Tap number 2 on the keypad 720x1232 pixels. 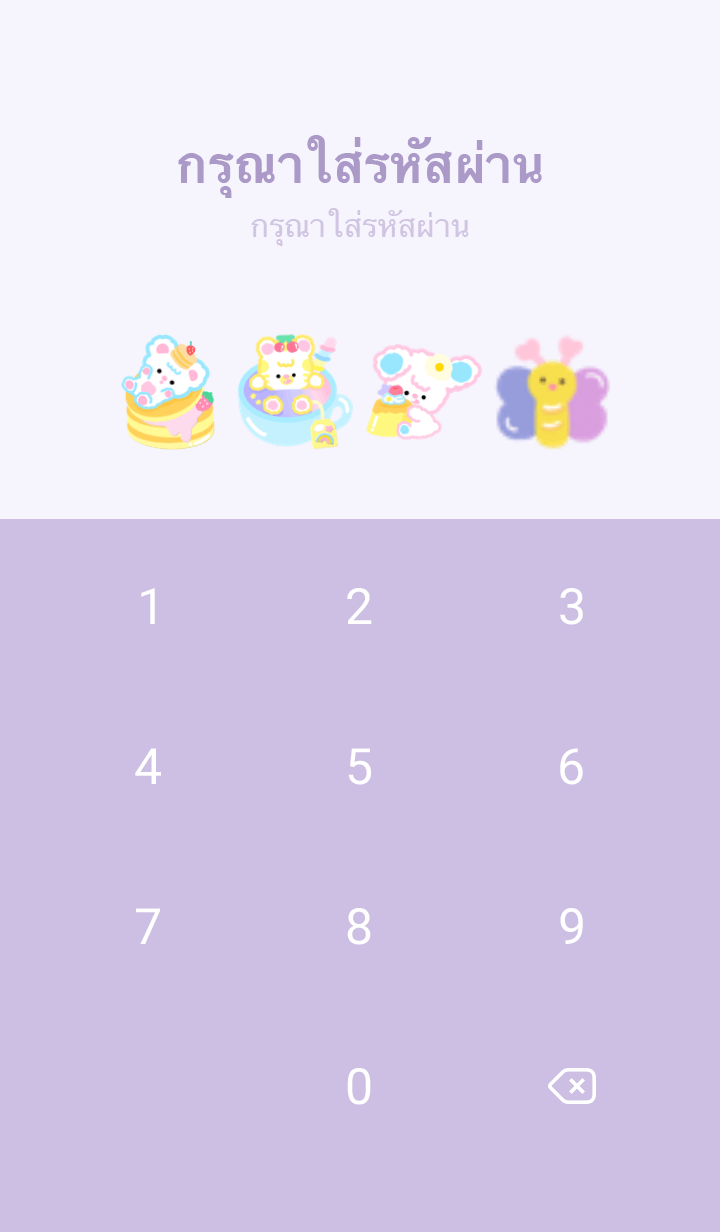359,607
